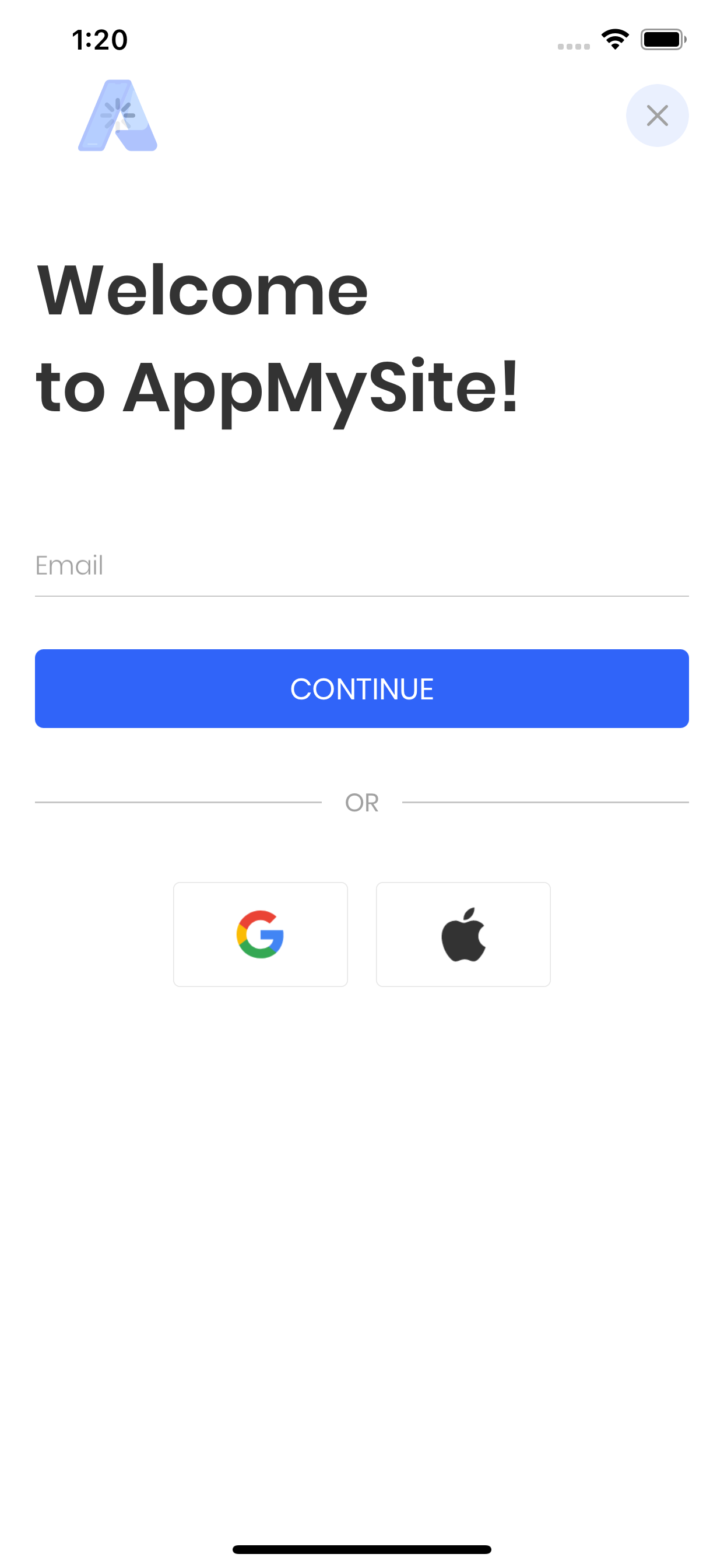The image size is (724, 1568).
Task: Sign in with Google
Action: click(261, 935)
